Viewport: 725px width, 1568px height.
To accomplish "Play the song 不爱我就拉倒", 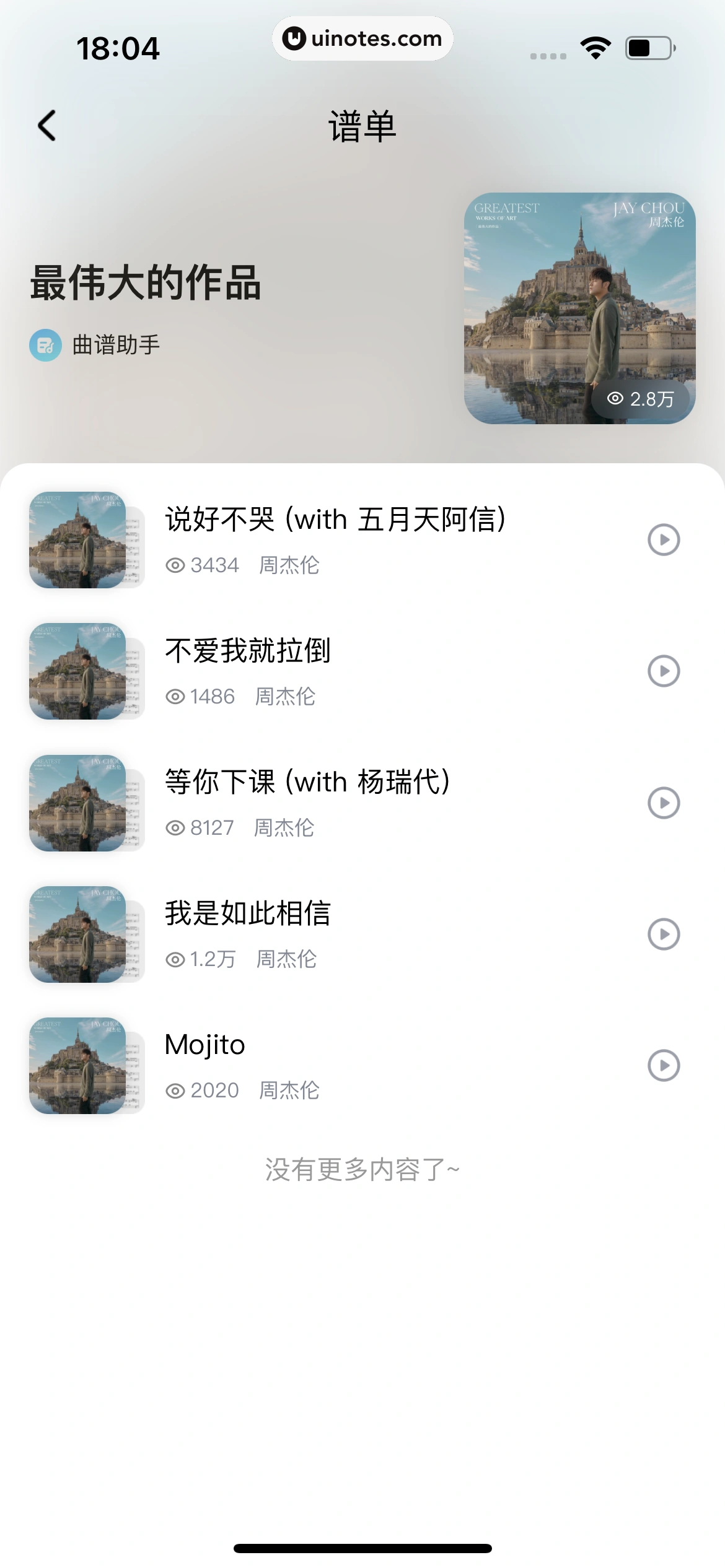I will click(x=664, y=671).
